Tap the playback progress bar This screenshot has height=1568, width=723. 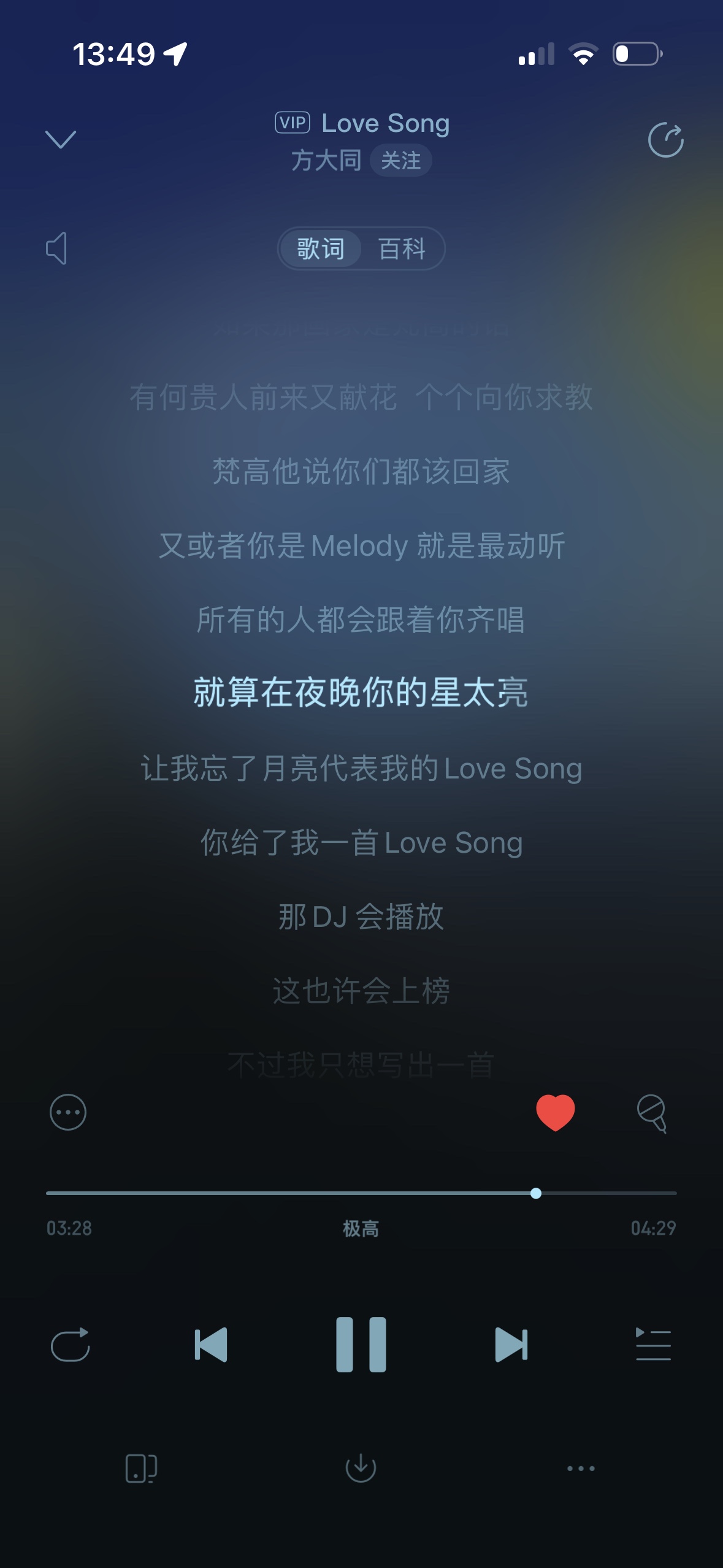[361, 1193]
